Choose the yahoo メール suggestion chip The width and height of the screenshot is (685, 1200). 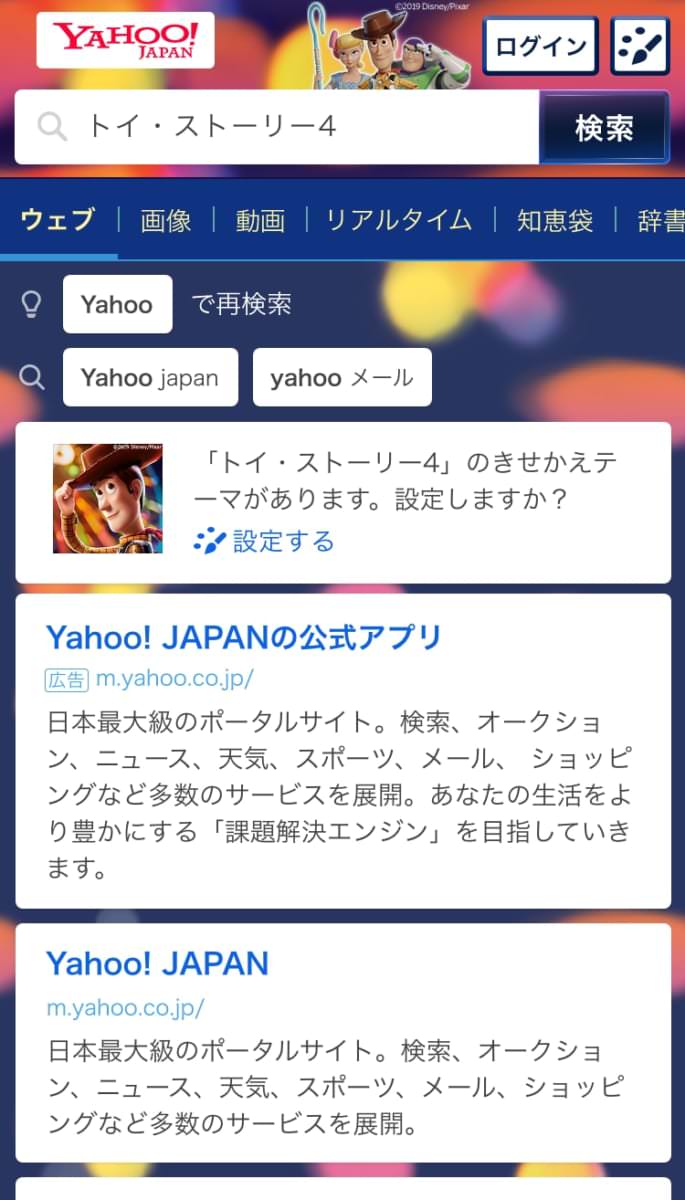[x=342, y=377]
